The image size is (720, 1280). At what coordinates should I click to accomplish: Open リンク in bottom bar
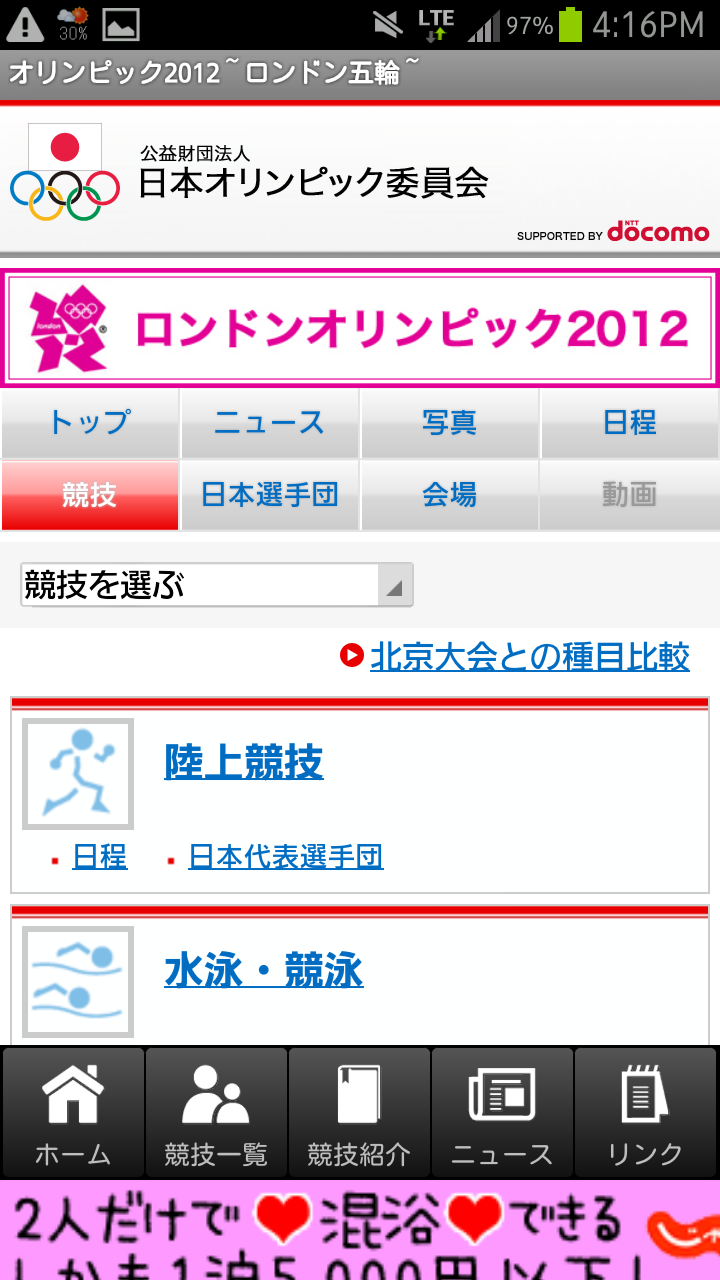[x=646, y=1113]
